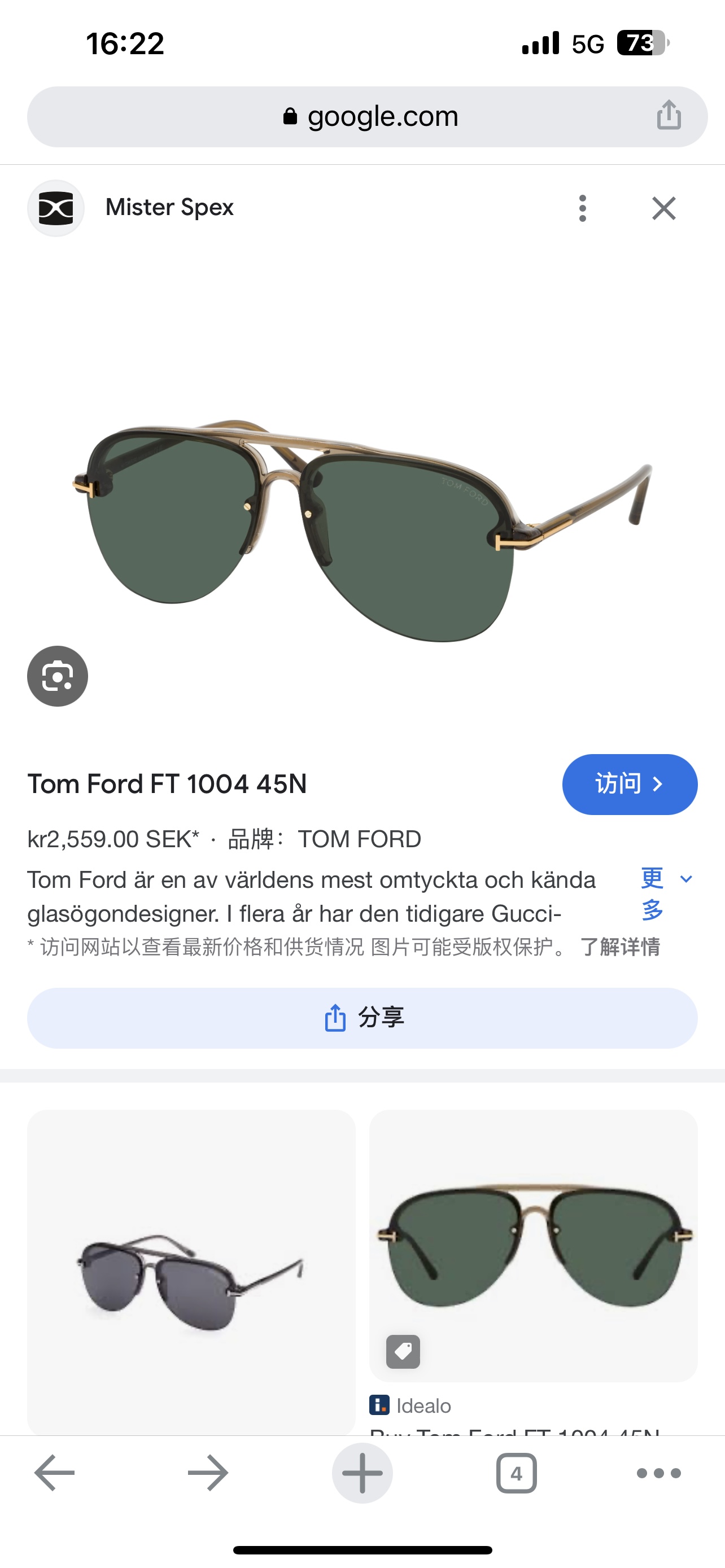
Task: Tap the 分享 share button
Action: (362, 1018)
